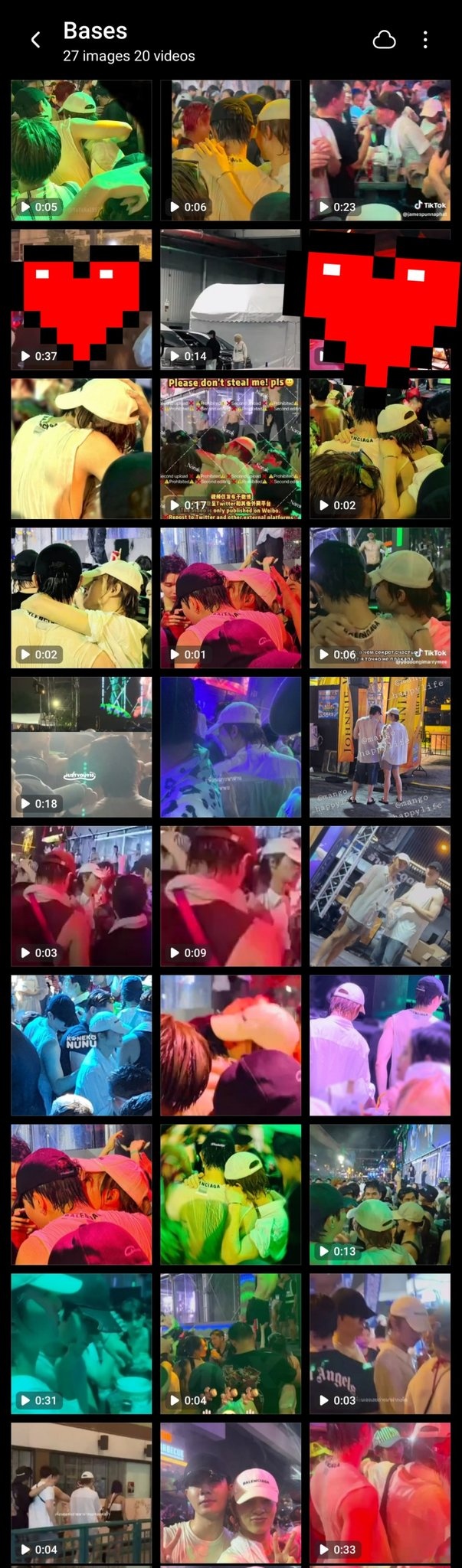Image resolution: width=462 pixels, height=1568 pixels.
Task: Open the 0:05 video thumbnail
Action: 81,150
